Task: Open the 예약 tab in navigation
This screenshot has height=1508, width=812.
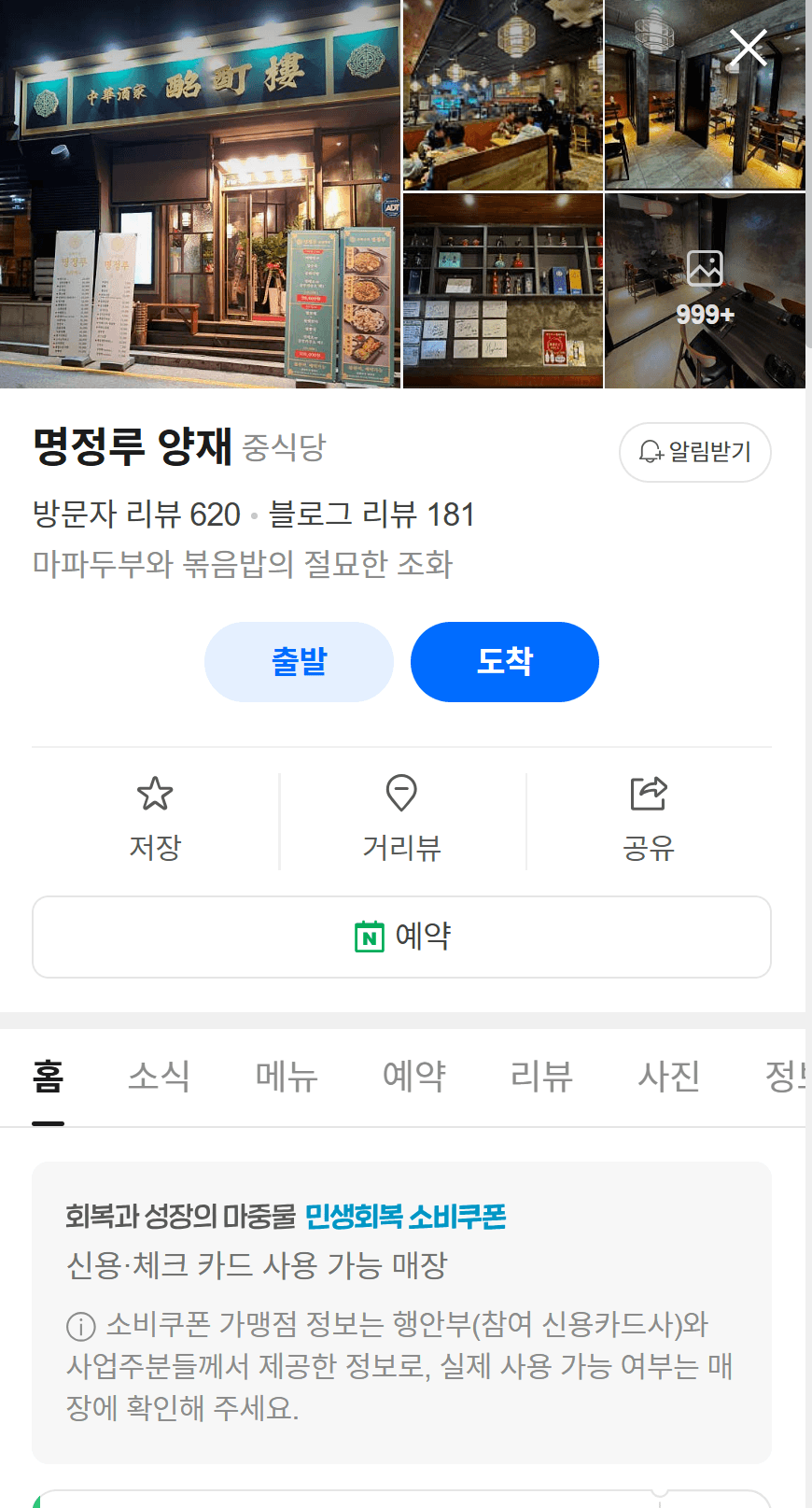Action: pos(414,1077)
